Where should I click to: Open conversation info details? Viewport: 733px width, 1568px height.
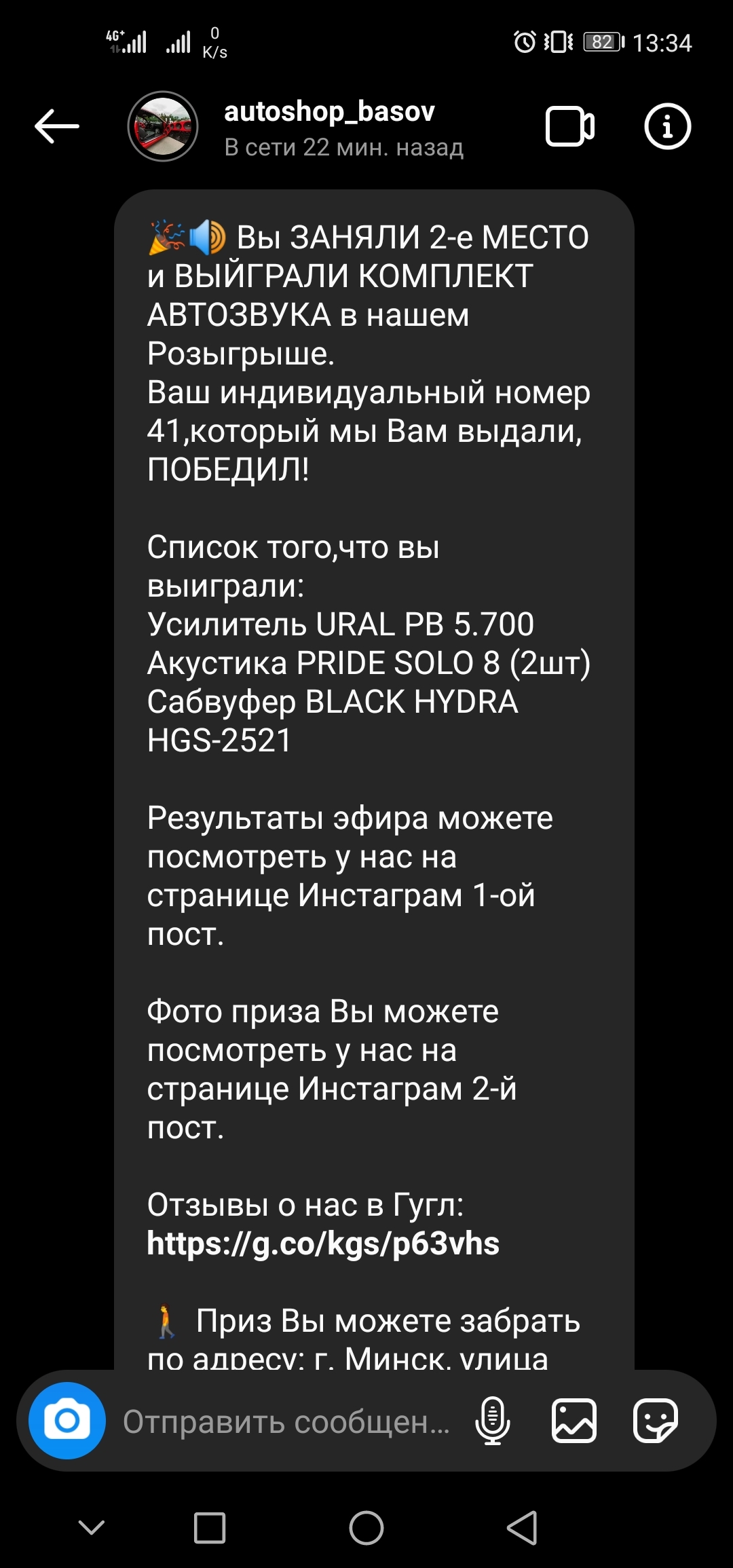tap(667, 126)
